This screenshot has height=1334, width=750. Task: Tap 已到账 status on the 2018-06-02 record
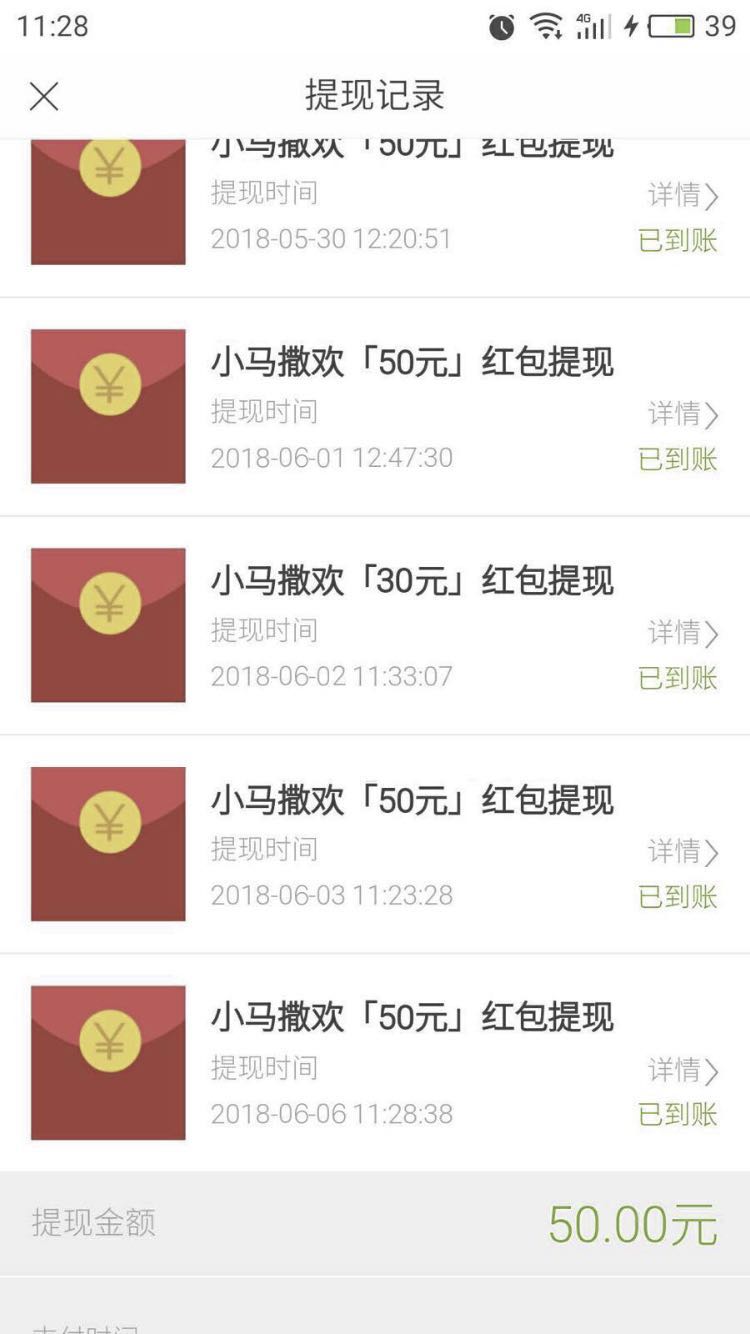coord(677,678)
